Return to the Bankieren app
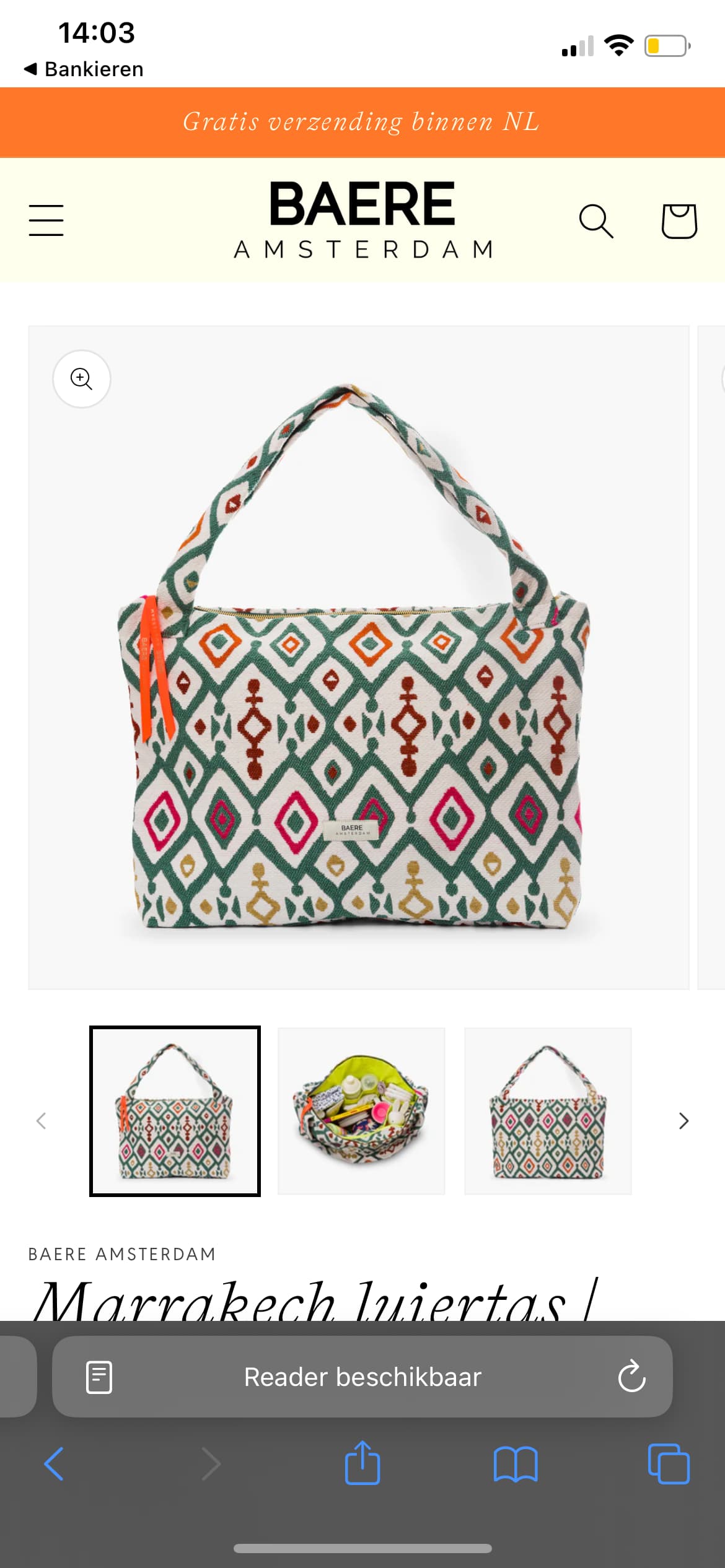The image size is (725, 1568). [84, 69]
